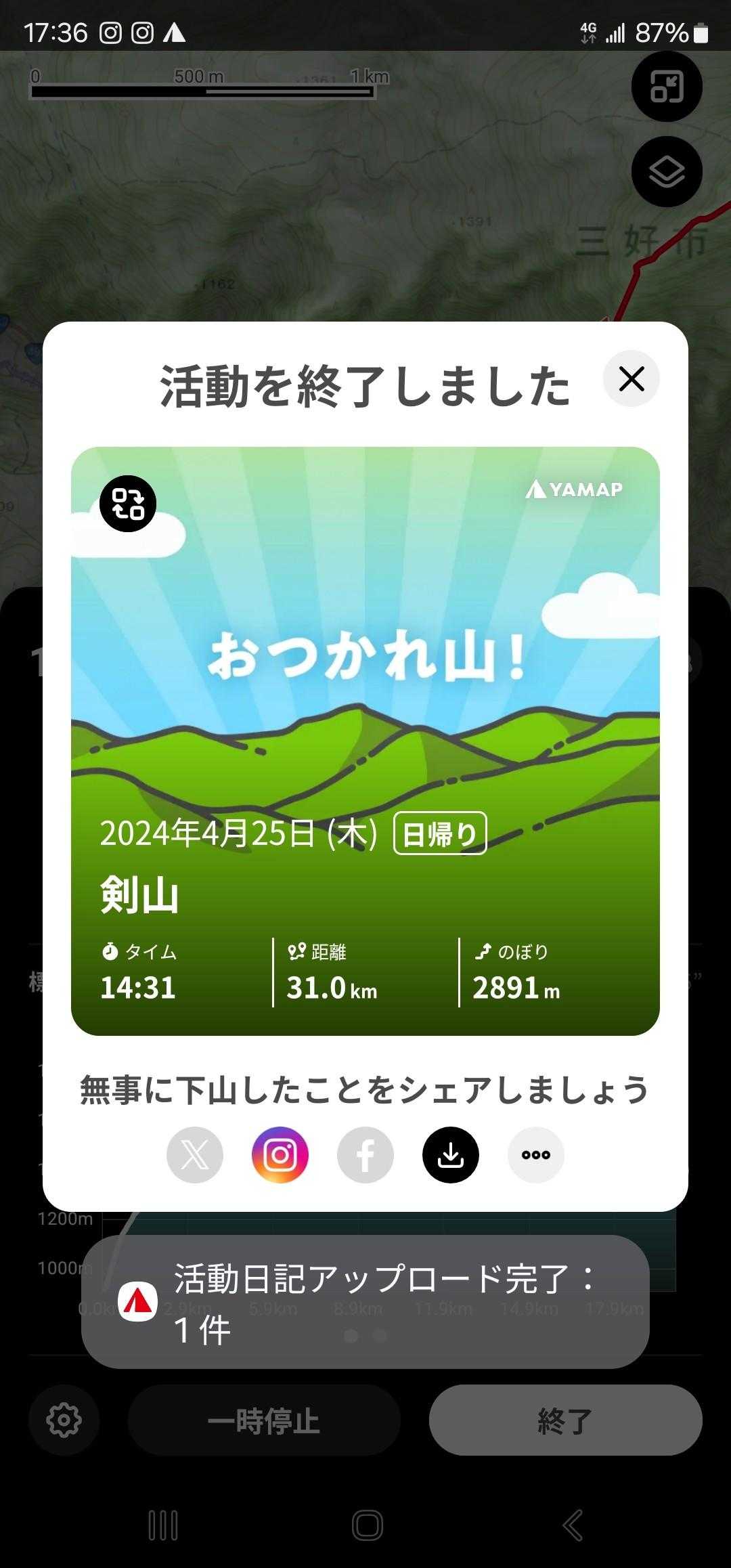This screenshot has width=731, height=1568.
Task: Tap the 終了 finish button
Action: point(565,1420)
